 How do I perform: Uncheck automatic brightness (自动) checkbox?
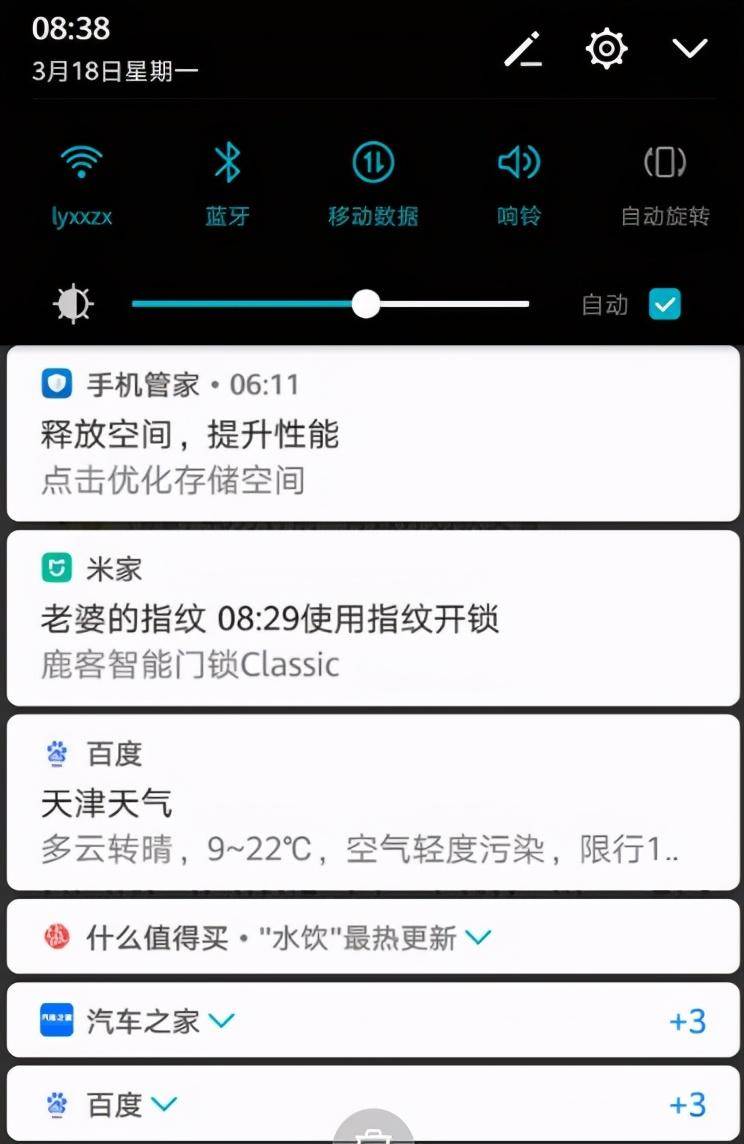click(x=664, y=304)
